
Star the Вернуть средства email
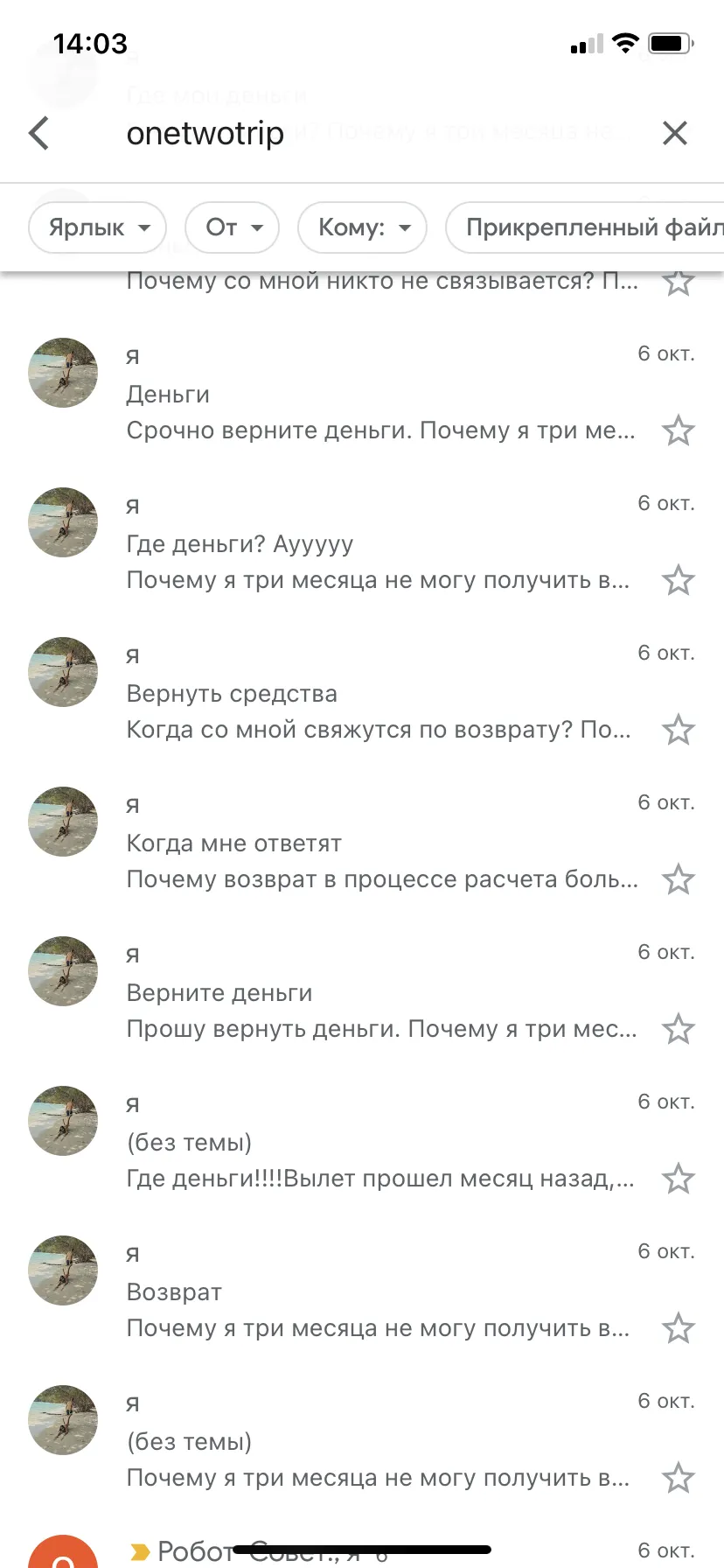coord(679,730)
